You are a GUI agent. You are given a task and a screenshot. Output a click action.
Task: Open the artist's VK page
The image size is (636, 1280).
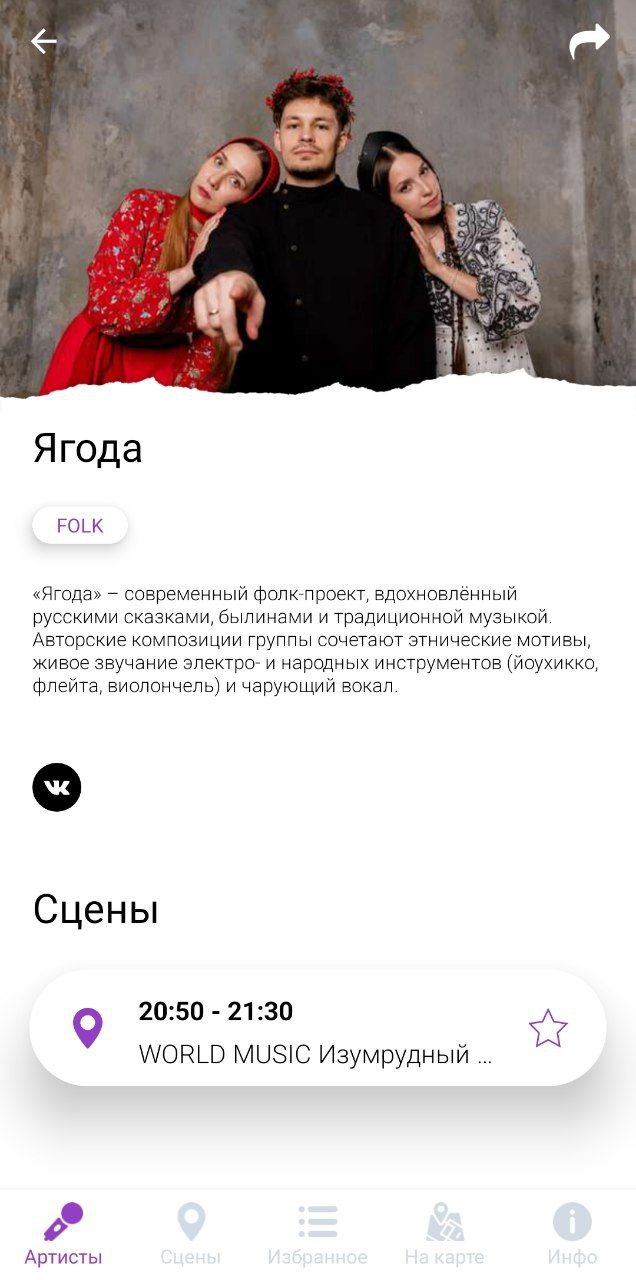(57, 787)
